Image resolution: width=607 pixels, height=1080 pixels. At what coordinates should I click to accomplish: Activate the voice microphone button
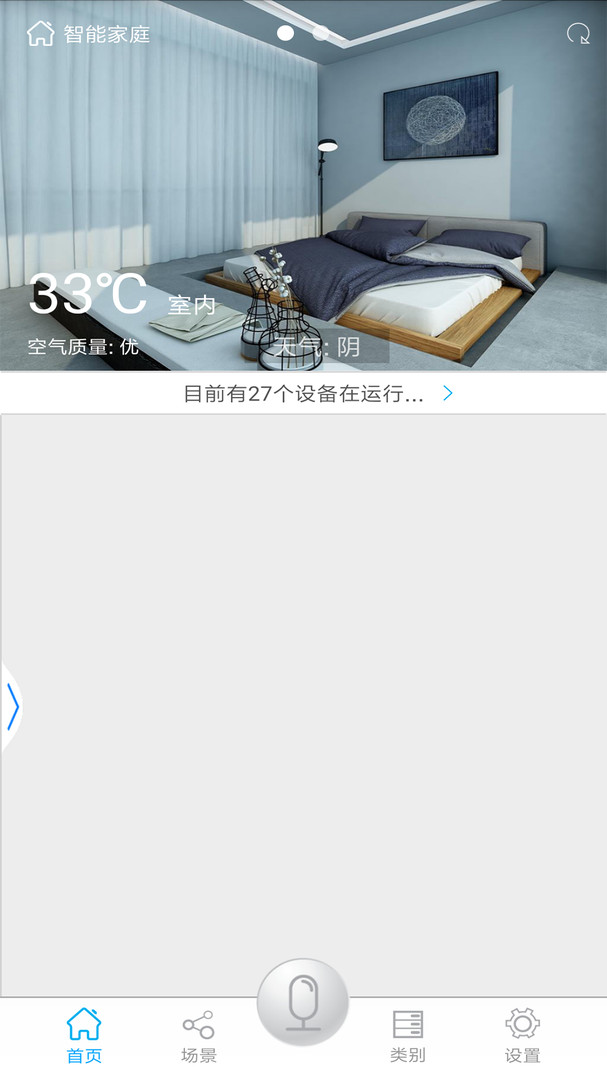[x=302, y=1003]
